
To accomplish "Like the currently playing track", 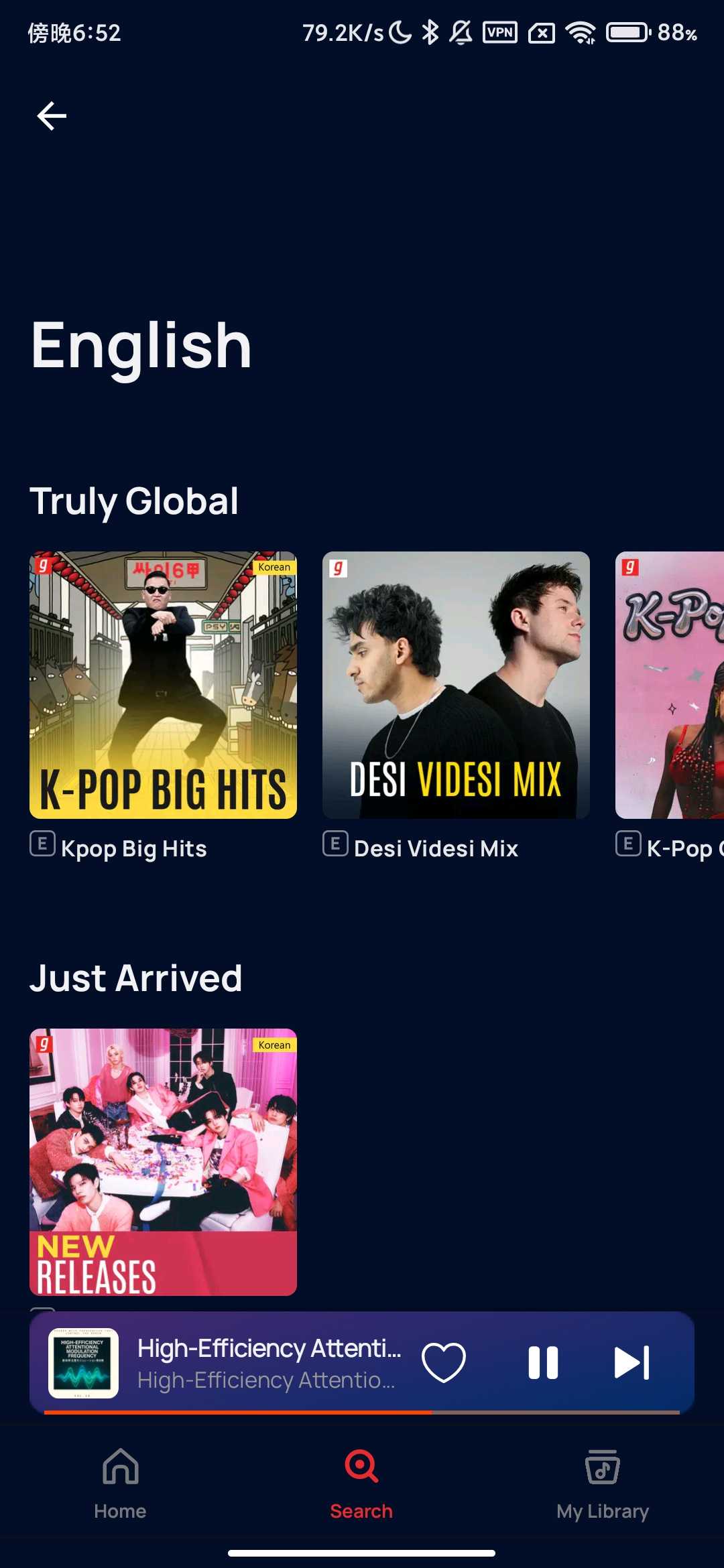I will click(x=443, y=1362).
